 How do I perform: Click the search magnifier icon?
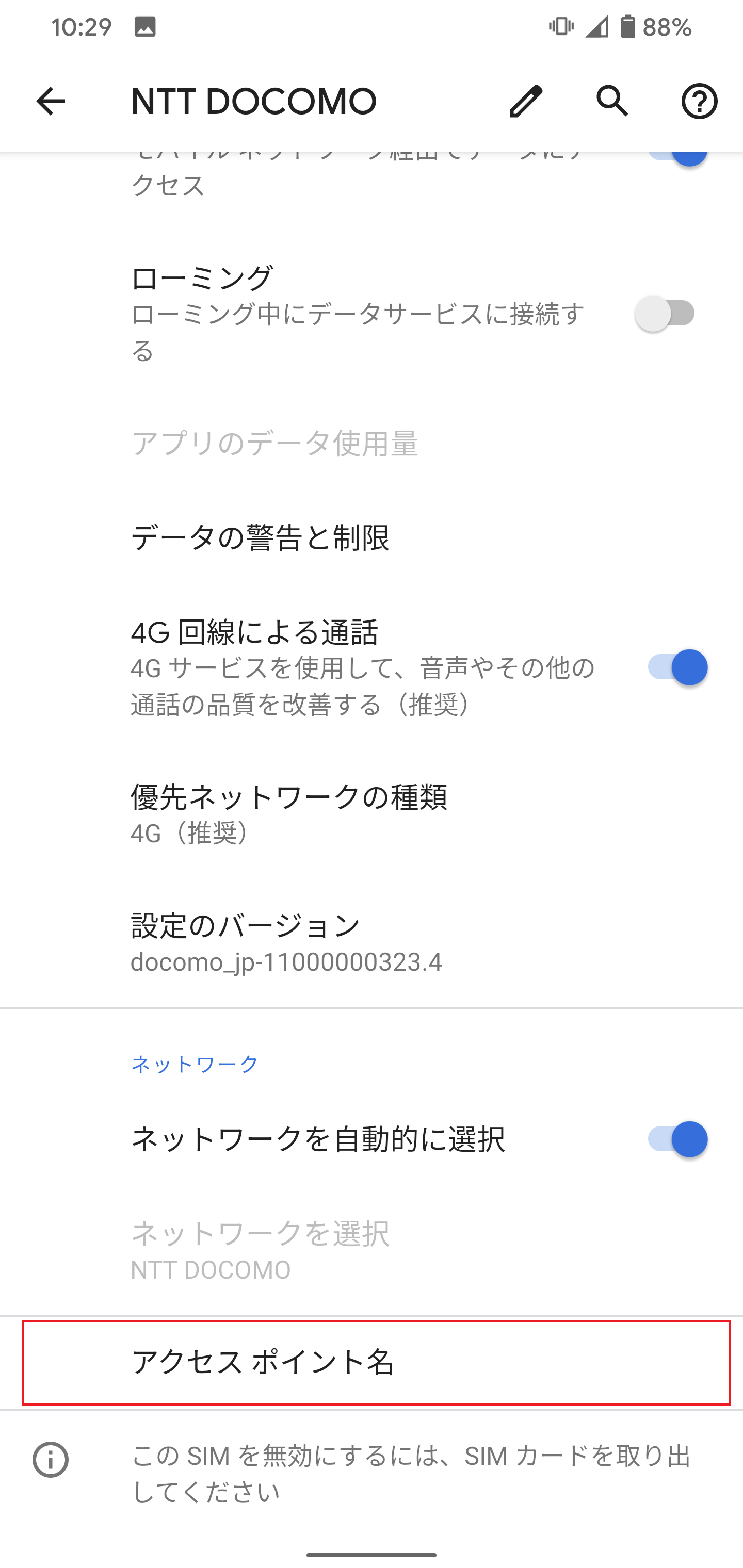click(612, 101)
